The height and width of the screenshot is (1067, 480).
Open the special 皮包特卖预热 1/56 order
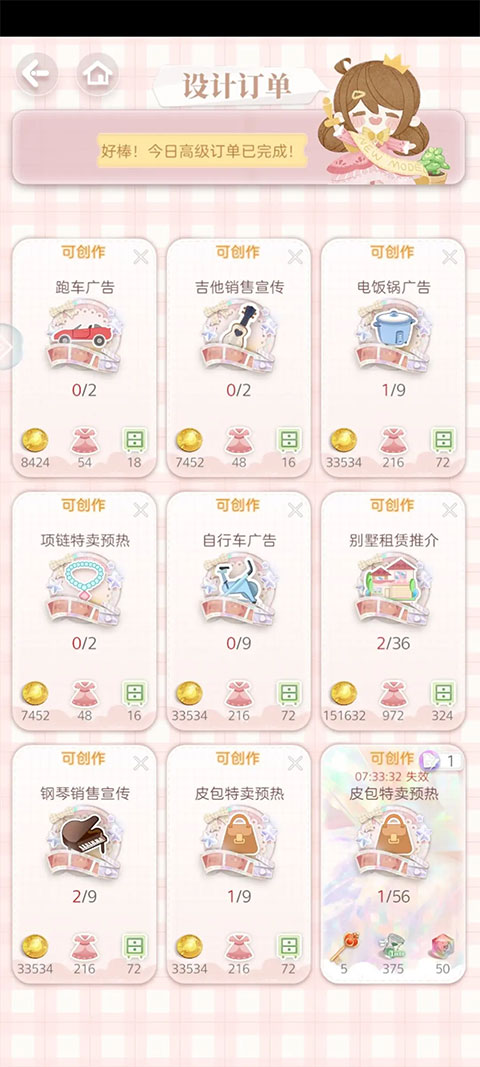pos(393,864)
